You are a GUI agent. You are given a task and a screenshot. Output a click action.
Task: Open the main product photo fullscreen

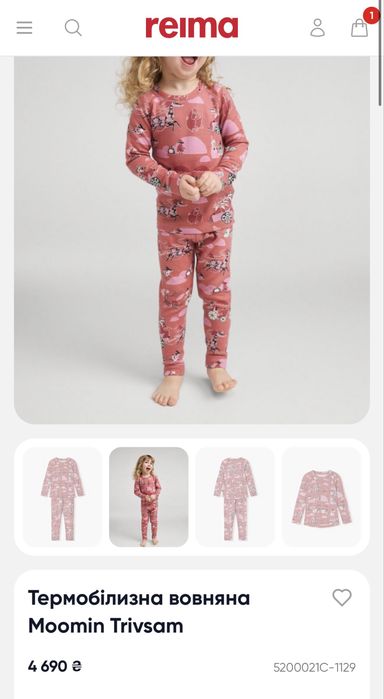pyautogui.click(x=192, y=240)
